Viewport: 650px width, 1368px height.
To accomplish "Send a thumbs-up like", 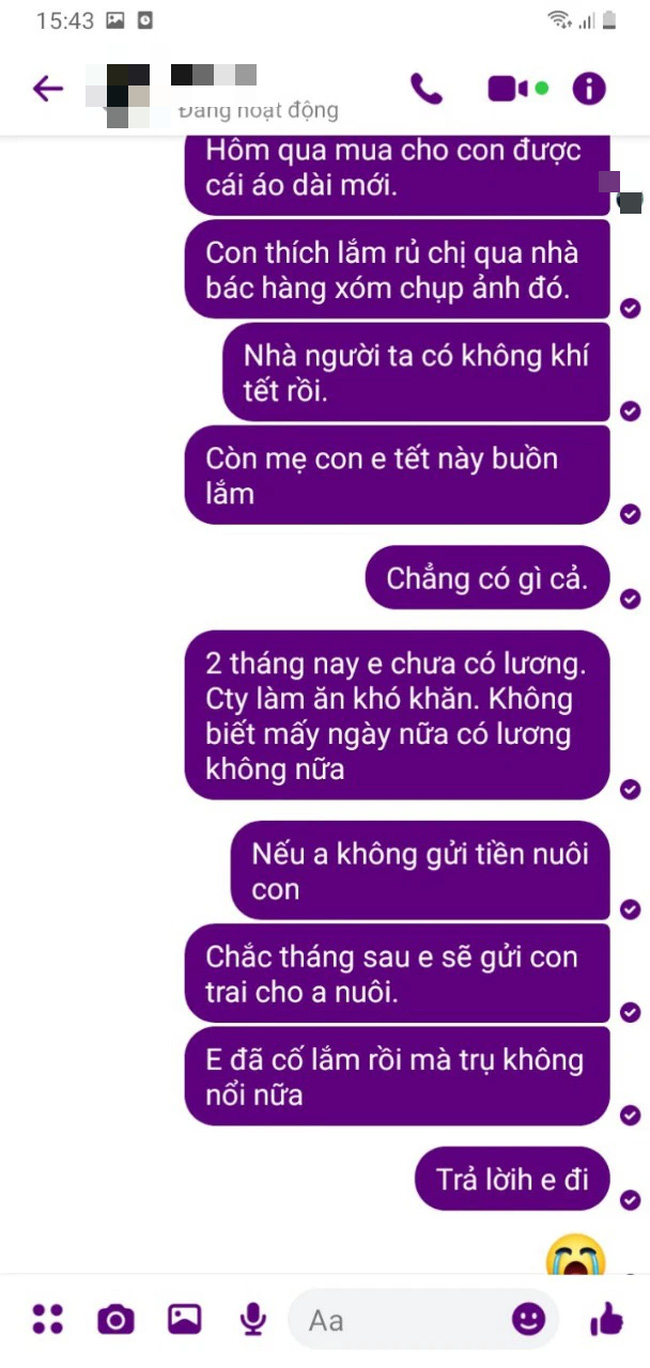I will (607, 1320).
